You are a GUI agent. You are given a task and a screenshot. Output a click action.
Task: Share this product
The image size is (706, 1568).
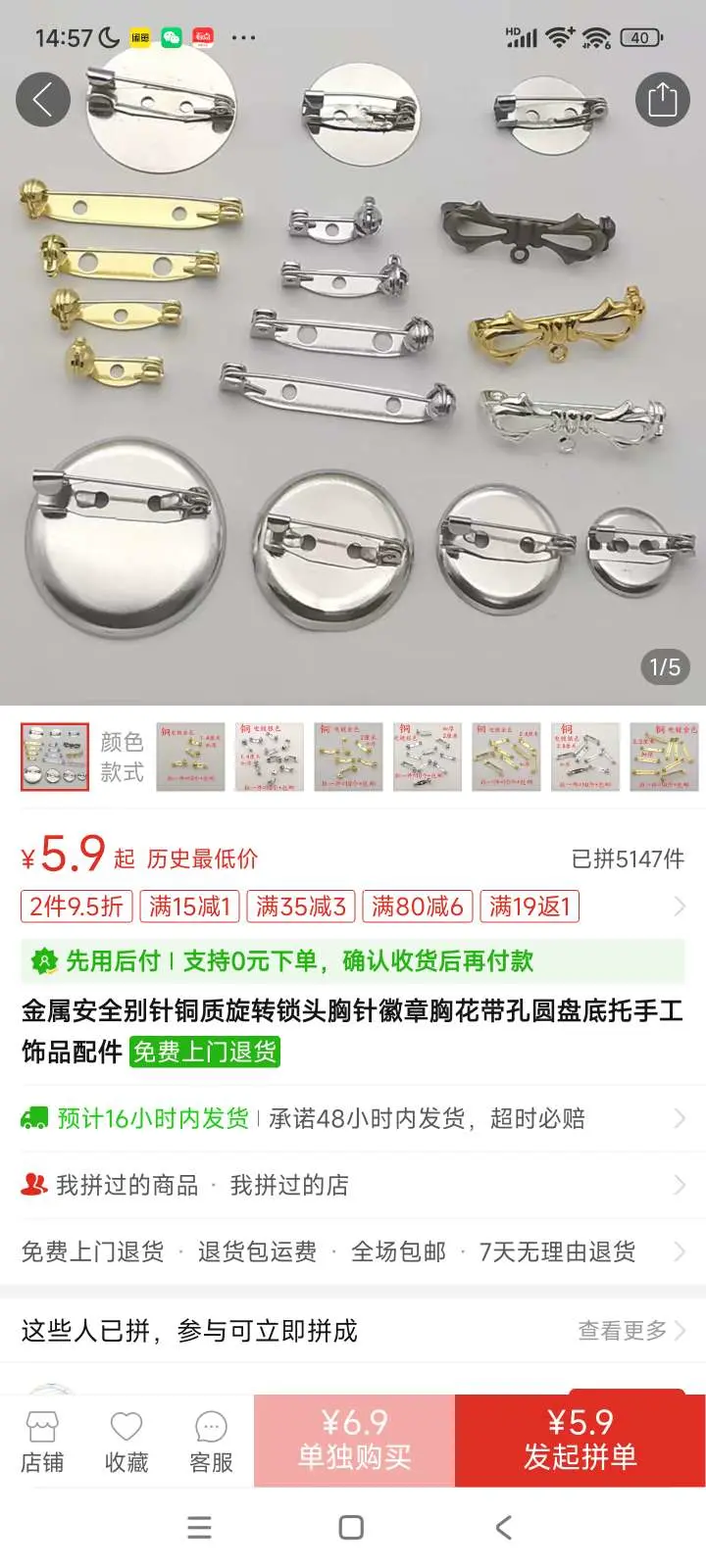point(662,99)
